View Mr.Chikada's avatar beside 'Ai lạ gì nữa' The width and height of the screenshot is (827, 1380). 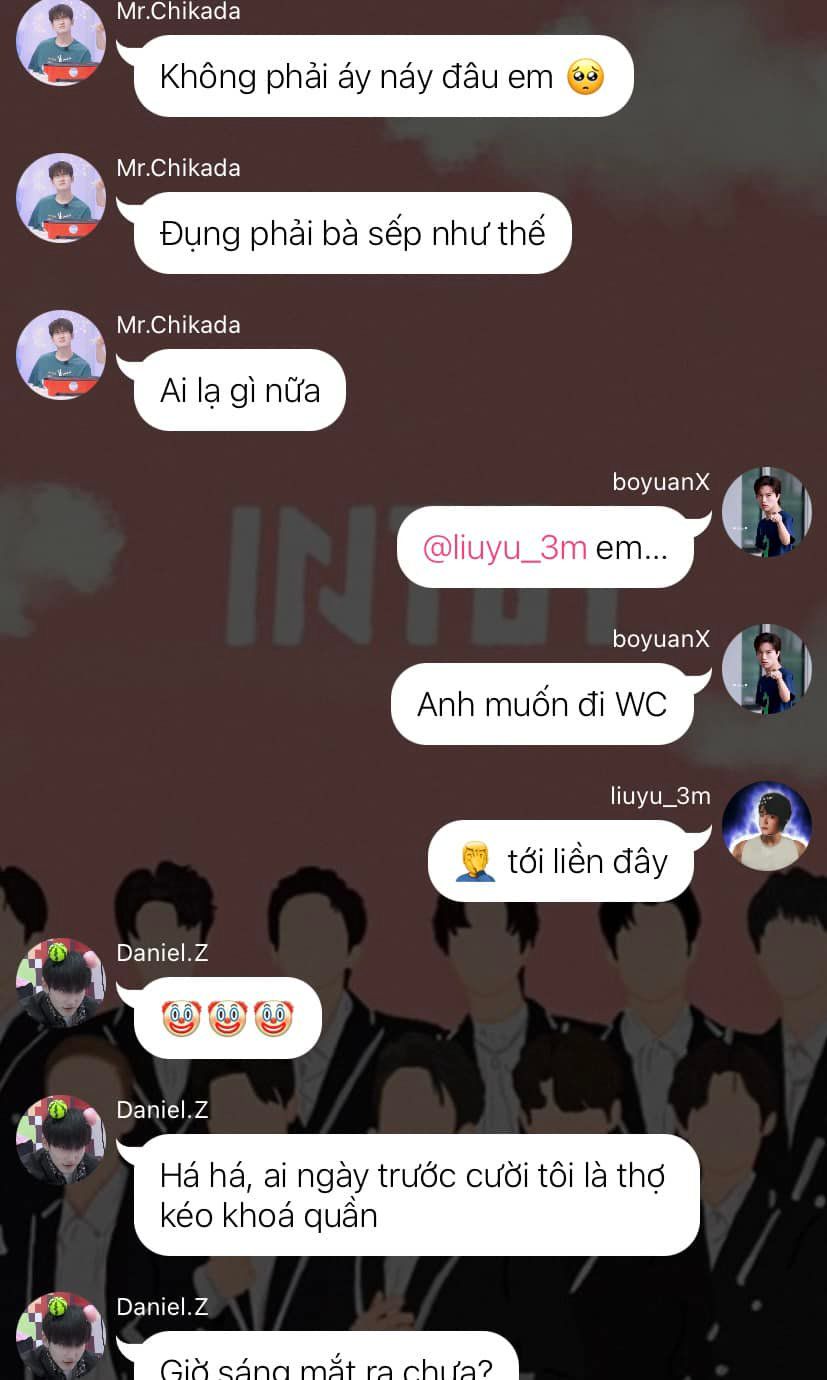coord(61,355)
